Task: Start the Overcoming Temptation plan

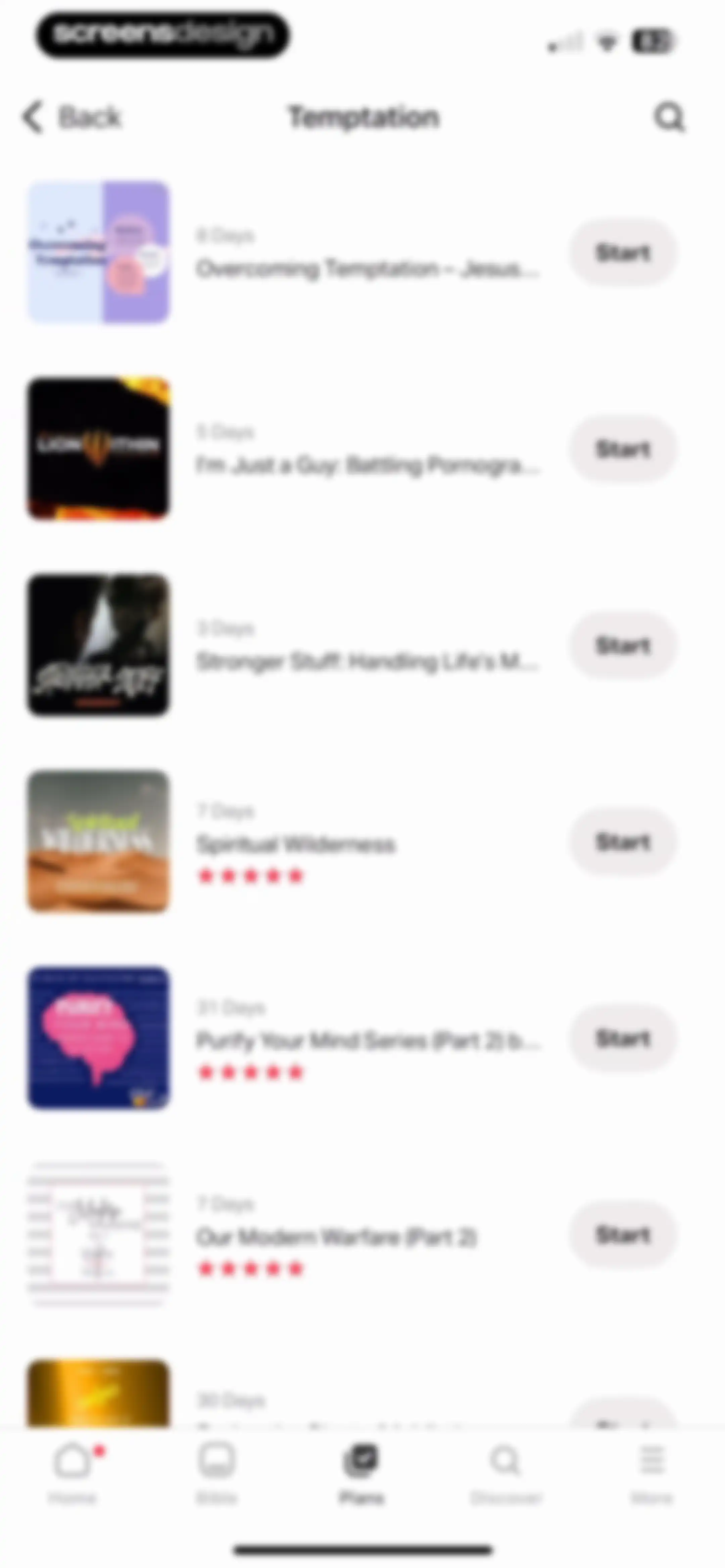Action: [x=623, y=252]
